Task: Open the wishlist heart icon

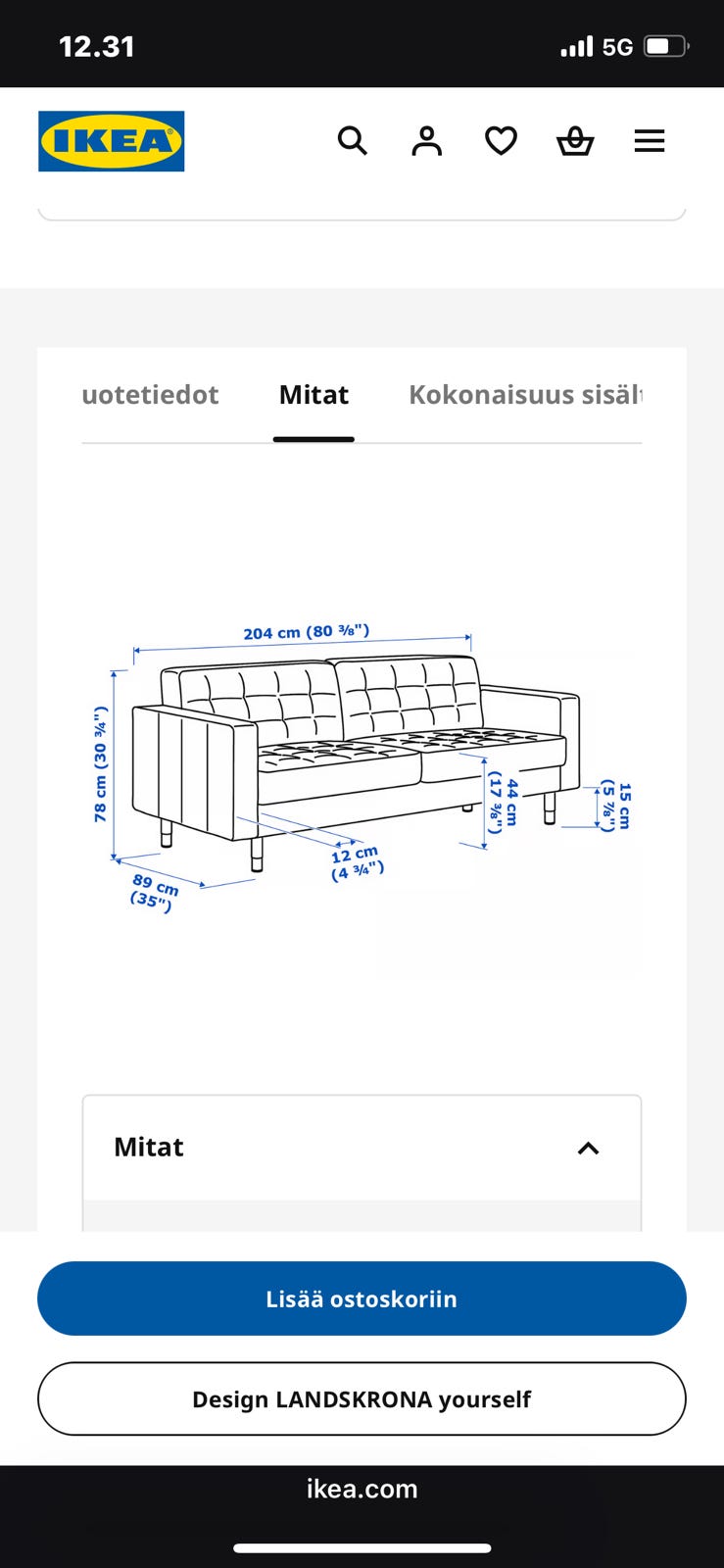Action: [501, 141]
